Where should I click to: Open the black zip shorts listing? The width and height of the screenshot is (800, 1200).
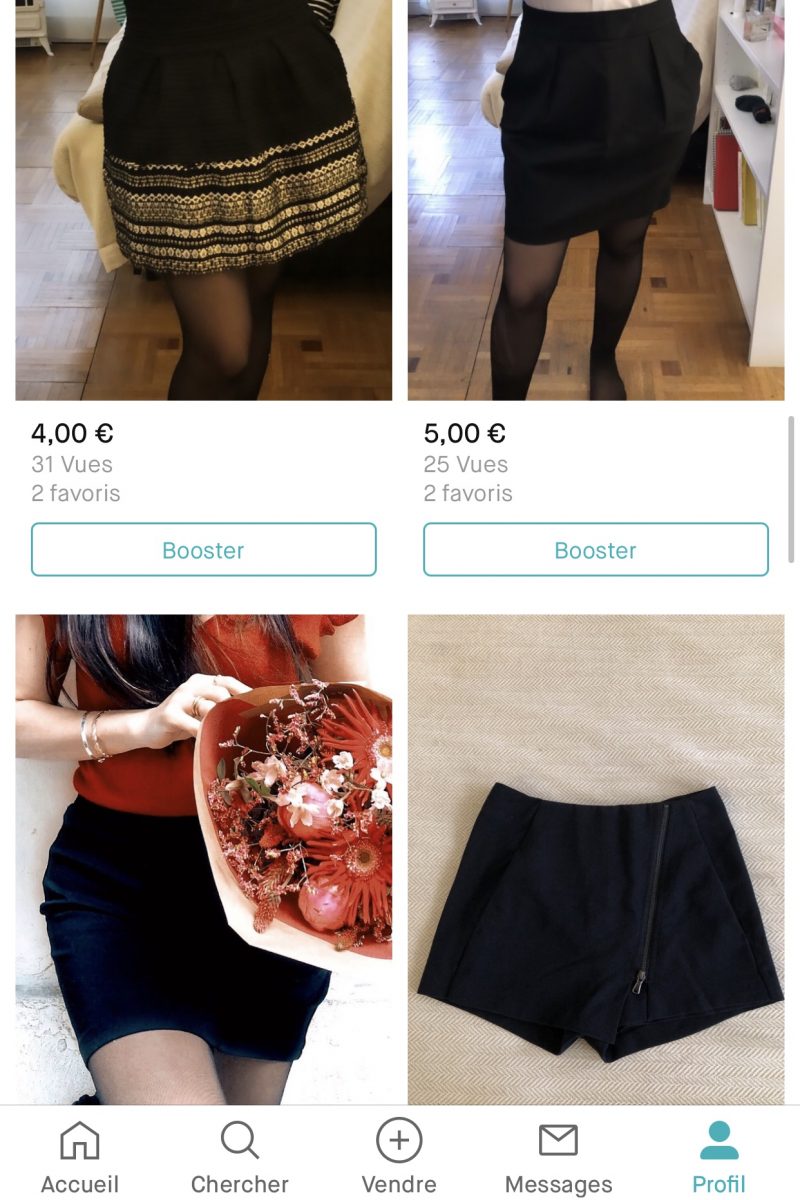click(x=595, y=858)
